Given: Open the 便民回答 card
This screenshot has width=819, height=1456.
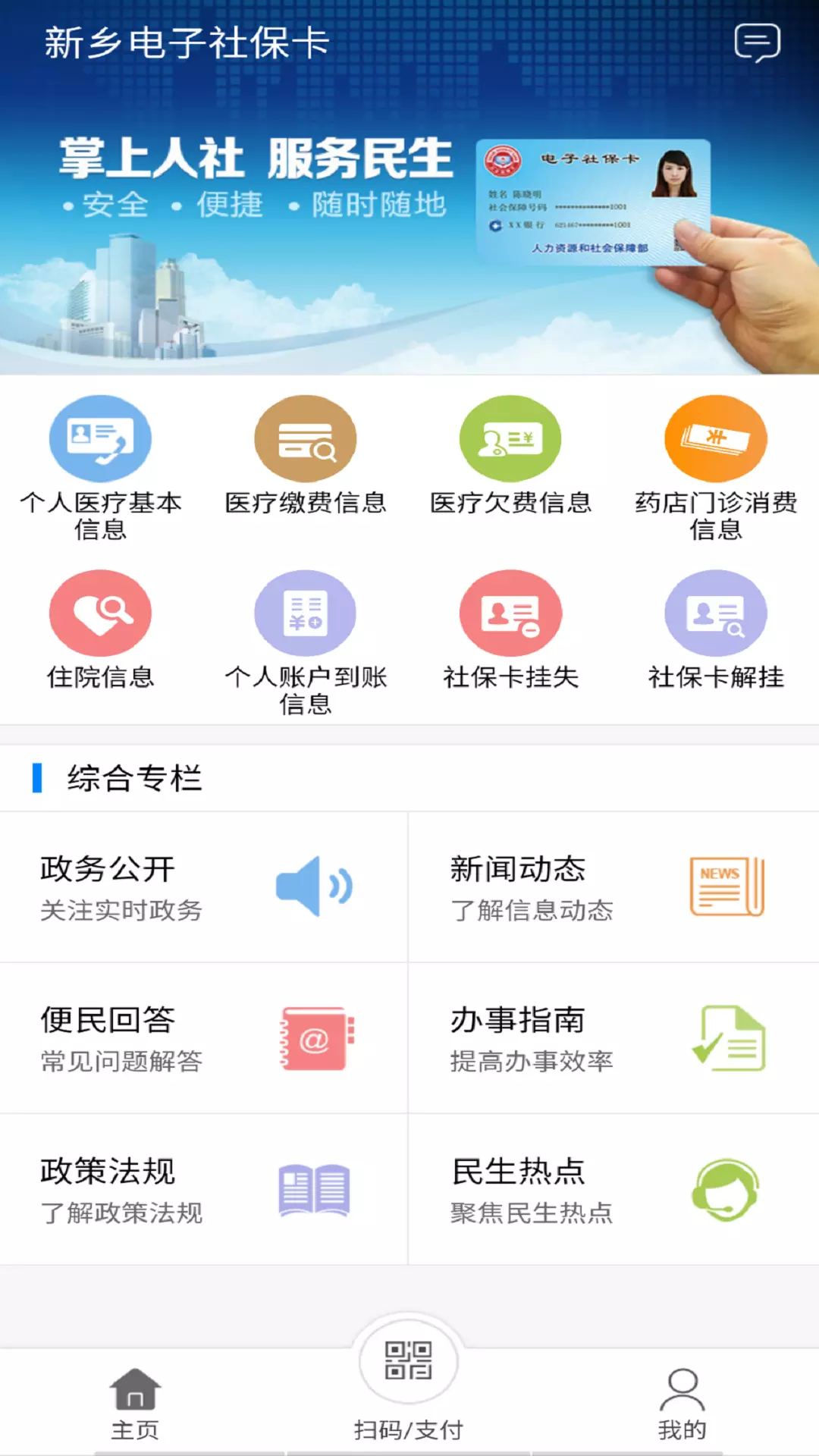Looking at the screenshot, I should pos(204,1038).
